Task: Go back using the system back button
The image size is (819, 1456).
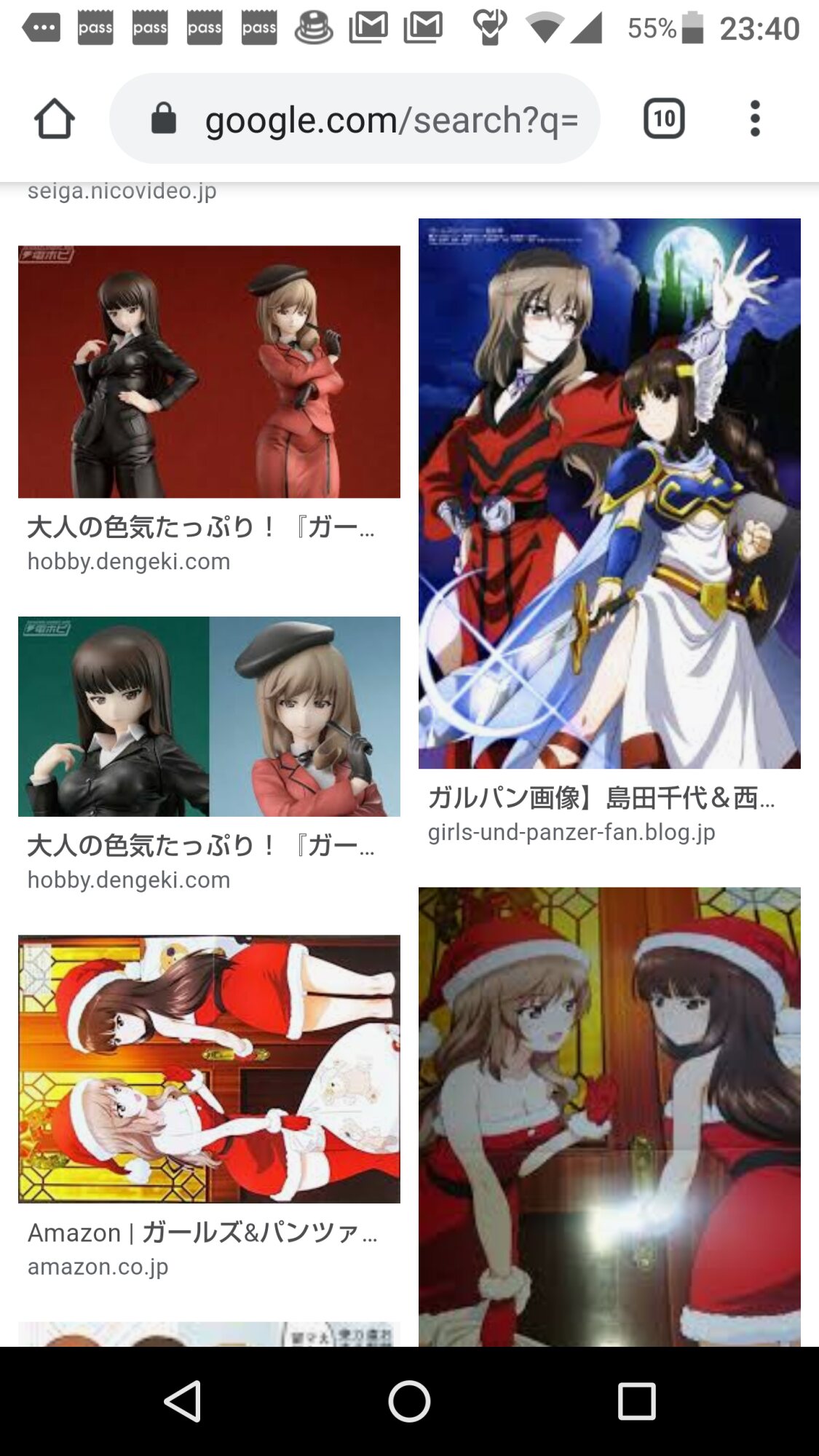Action: 182,1401
